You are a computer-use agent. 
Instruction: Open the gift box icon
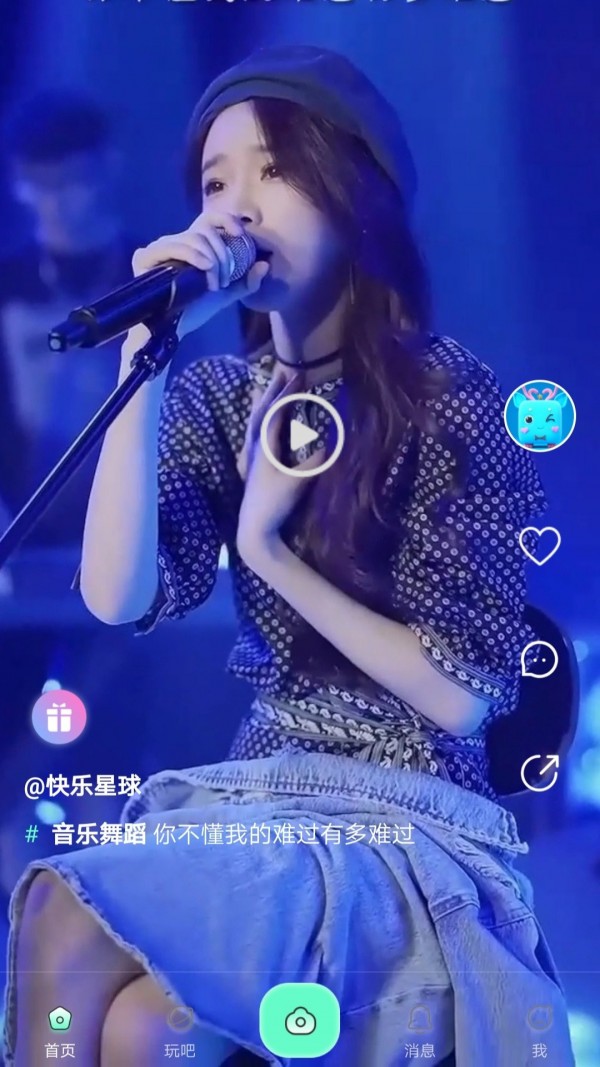59,717
